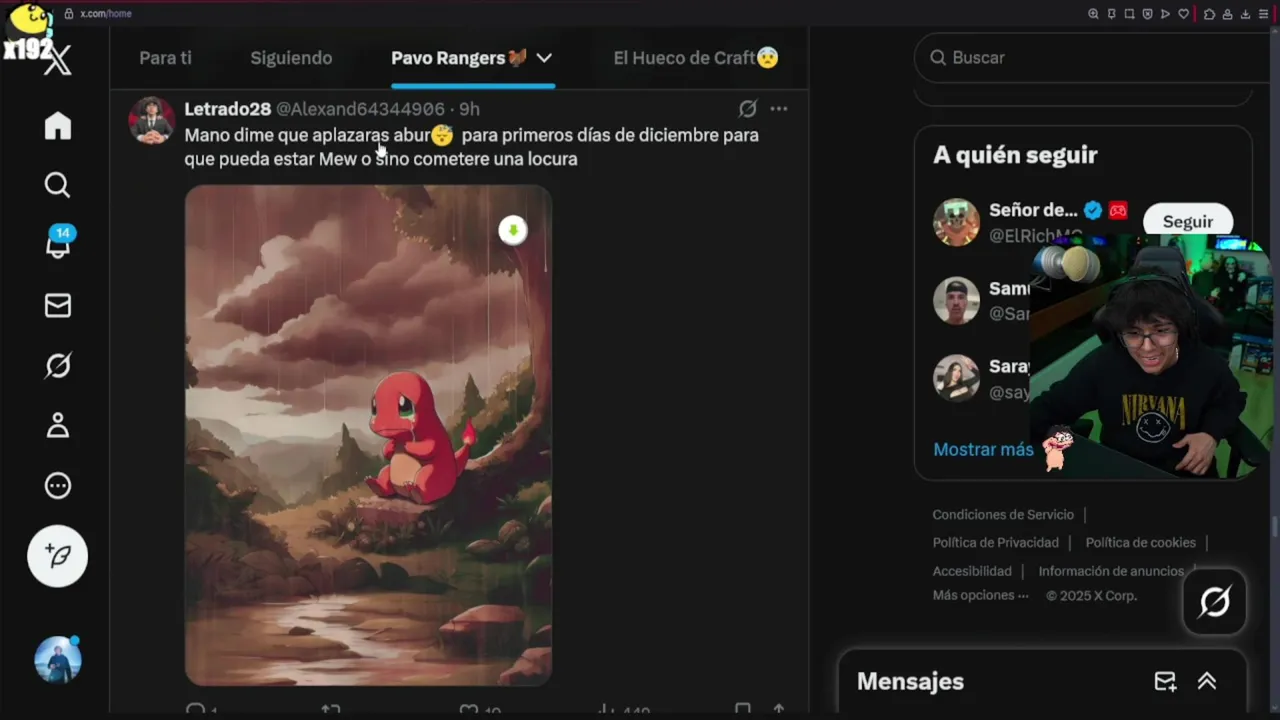Viewport: 1280px width, 720px height.
Task: Open the profile icon in sidebar
Action: point(58,426)
